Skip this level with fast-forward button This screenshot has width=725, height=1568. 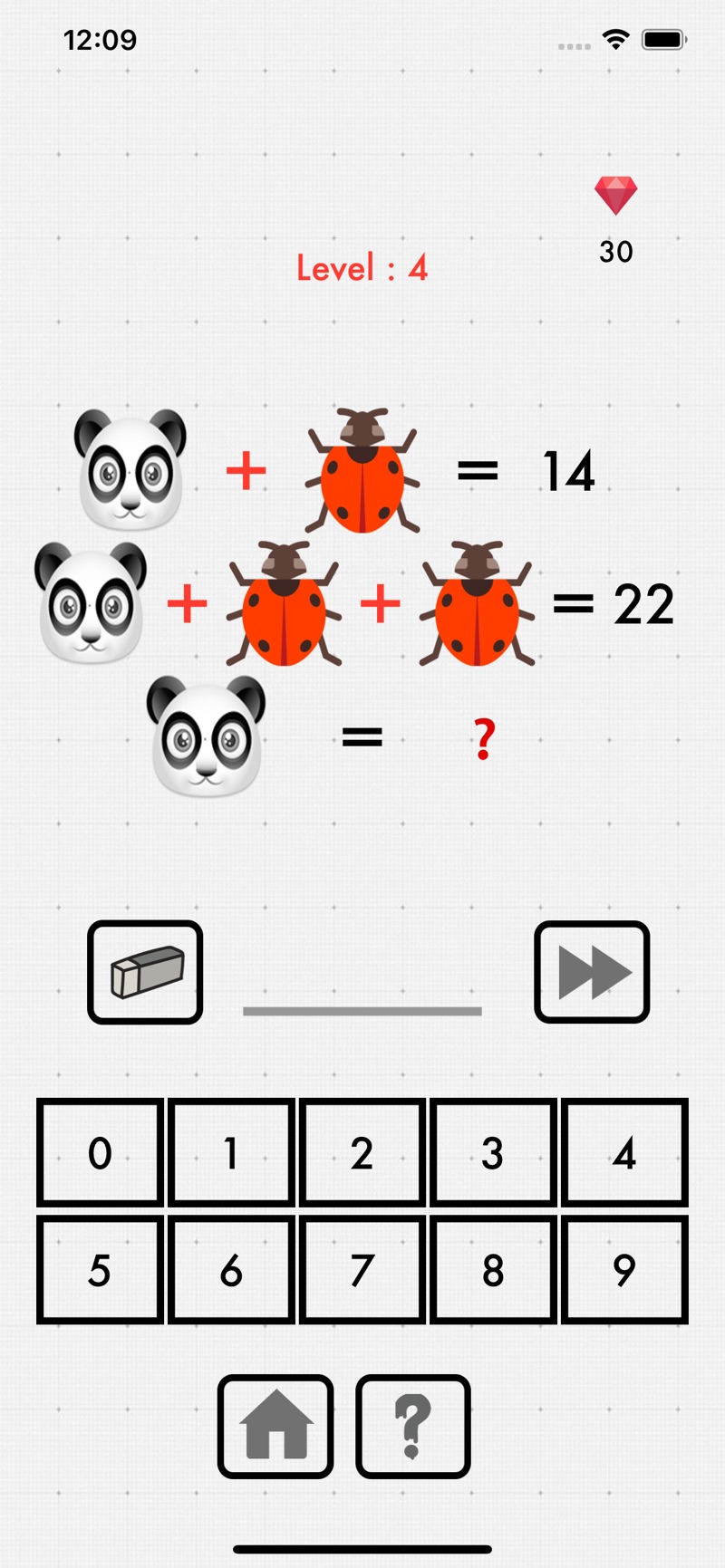[592, 972]
